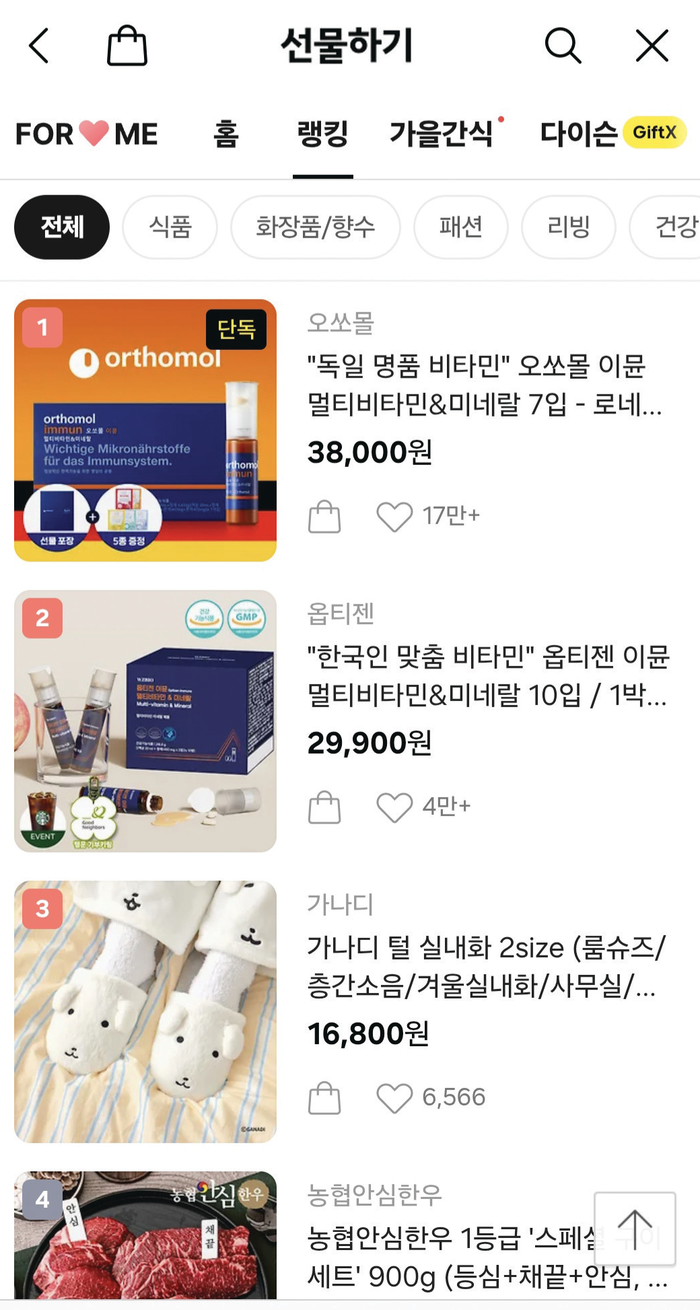This screenshot has width=700, height=1310.
Task: Open the shopping bag icon in header
Action: click(127, 46)
